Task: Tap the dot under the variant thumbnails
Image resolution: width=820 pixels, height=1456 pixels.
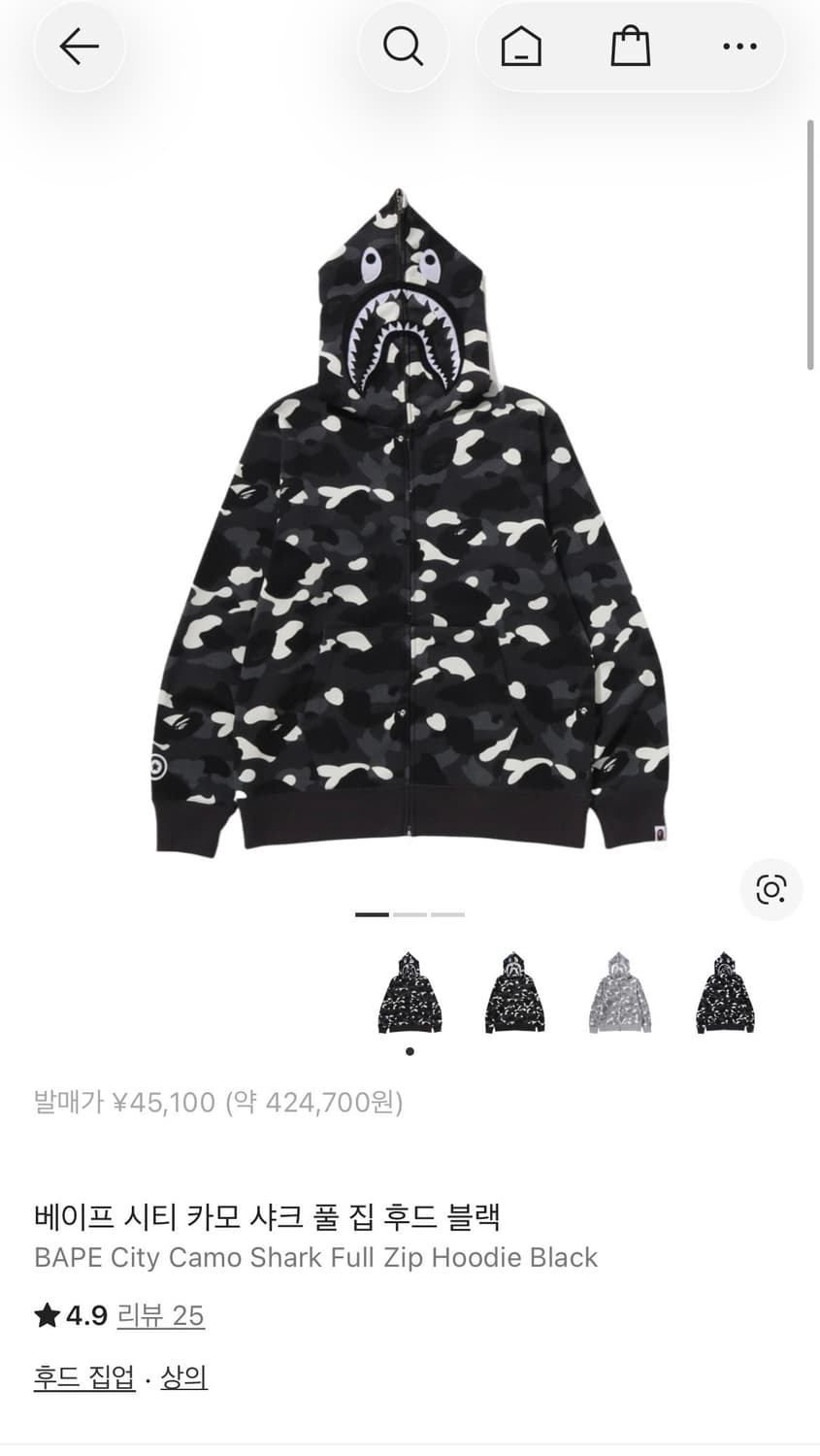Action: tap(410, 1050)
